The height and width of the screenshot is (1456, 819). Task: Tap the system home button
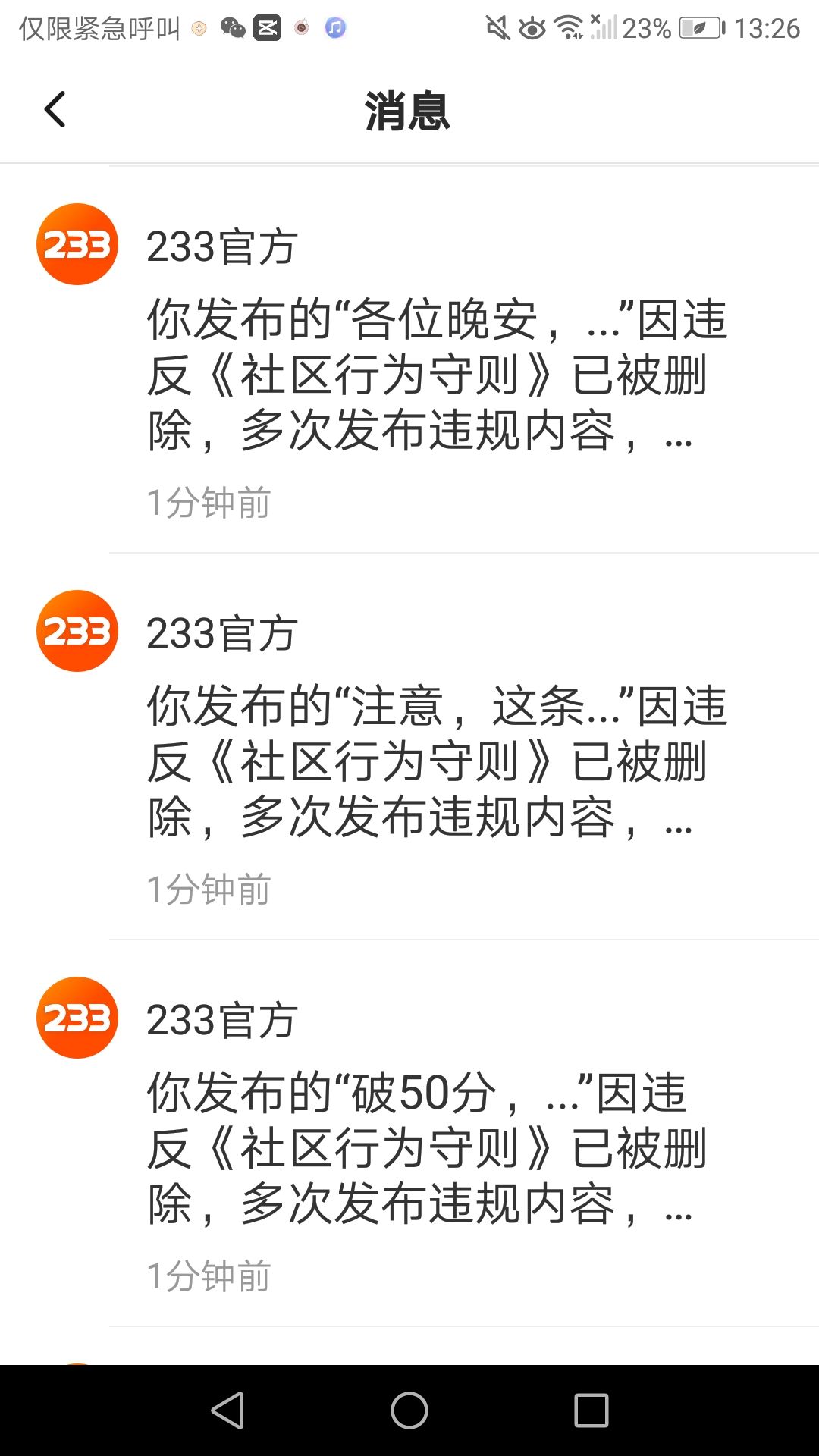[x=409, y=1410]
